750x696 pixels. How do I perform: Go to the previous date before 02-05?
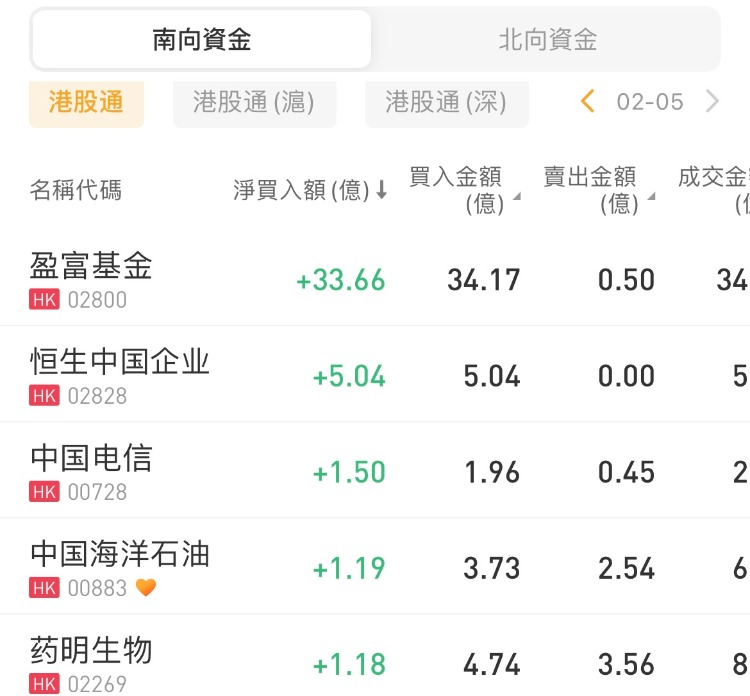pyautogui.click(x=588, y=101)
